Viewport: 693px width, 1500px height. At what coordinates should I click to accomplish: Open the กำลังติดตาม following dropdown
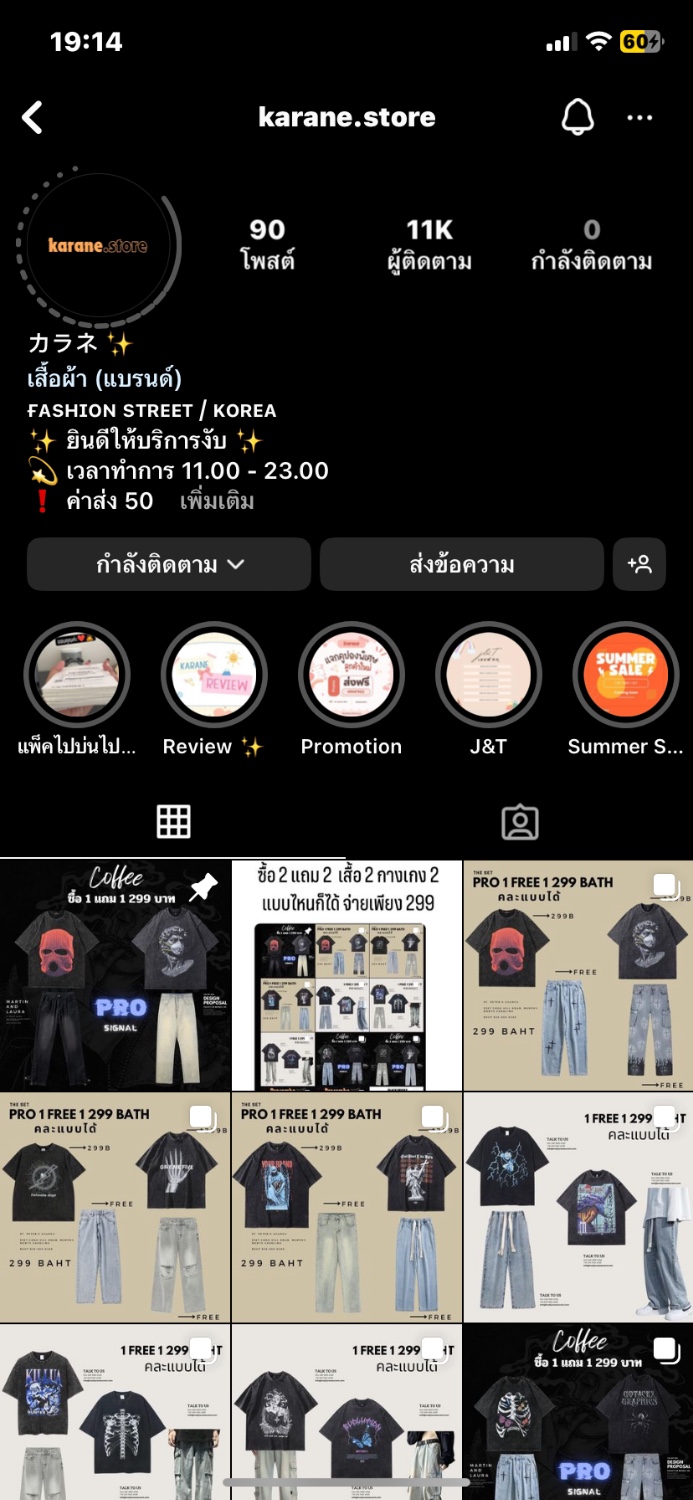click(x=169, y=565)
